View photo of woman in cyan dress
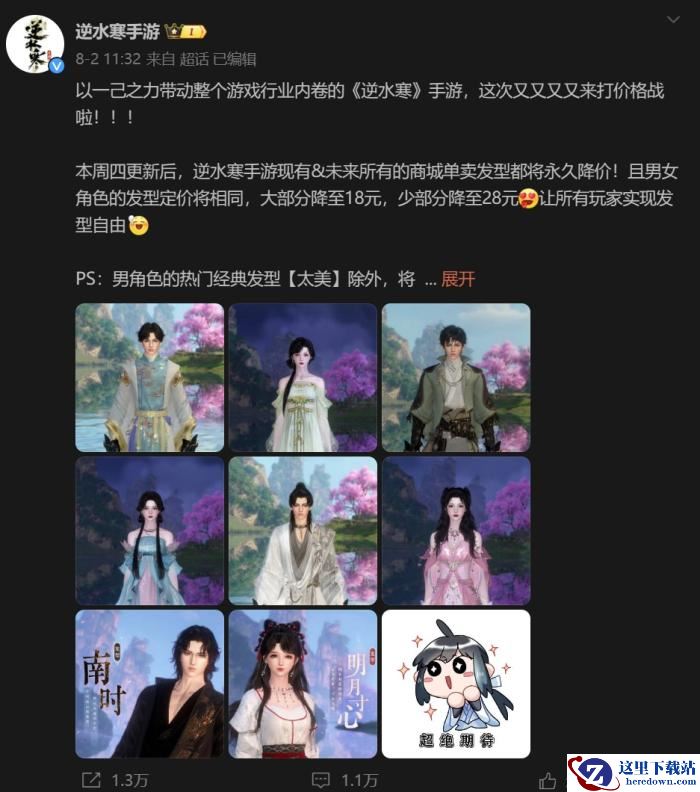Image resolution: width=700 pixels, height=792 pixels. (150, 530)
